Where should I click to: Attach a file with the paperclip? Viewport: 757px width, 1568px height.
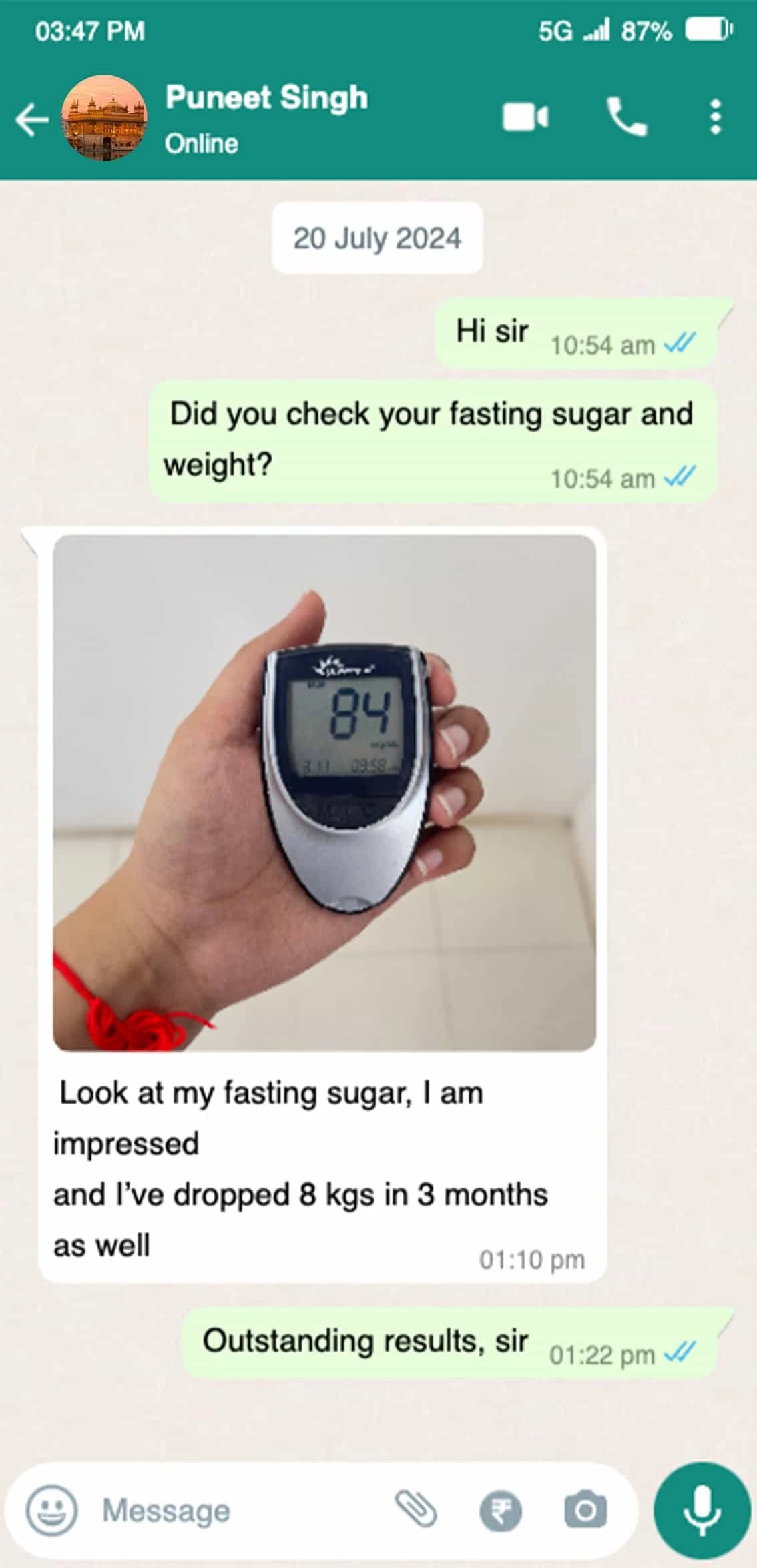(416, 1509)
